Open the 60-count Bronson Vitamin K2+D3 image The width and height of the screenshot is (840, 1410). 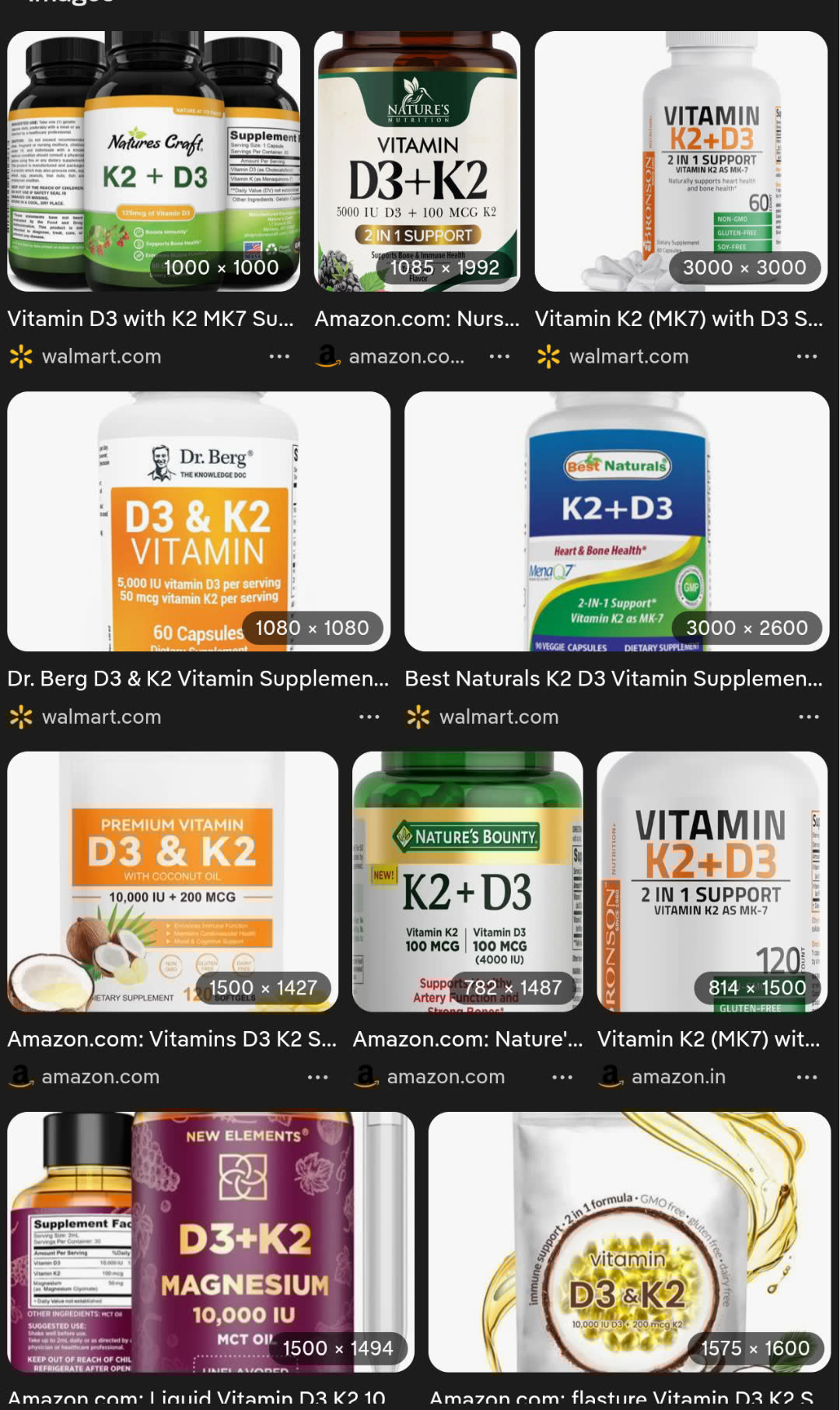click(681, 161)
